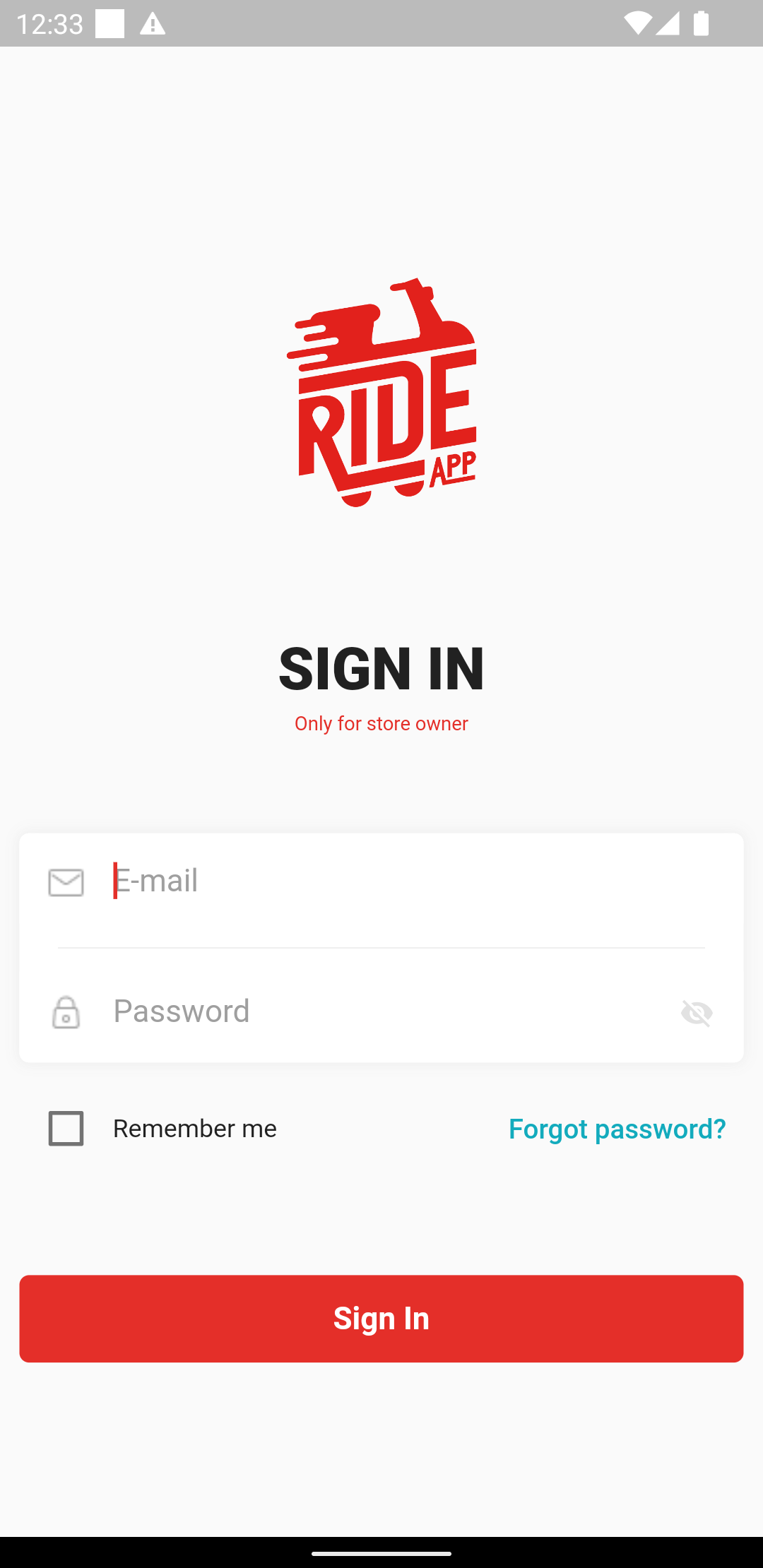The image size is (763, 1568).
Task: Click the envelope icon beside E-mail field
Action: point(66,882)
